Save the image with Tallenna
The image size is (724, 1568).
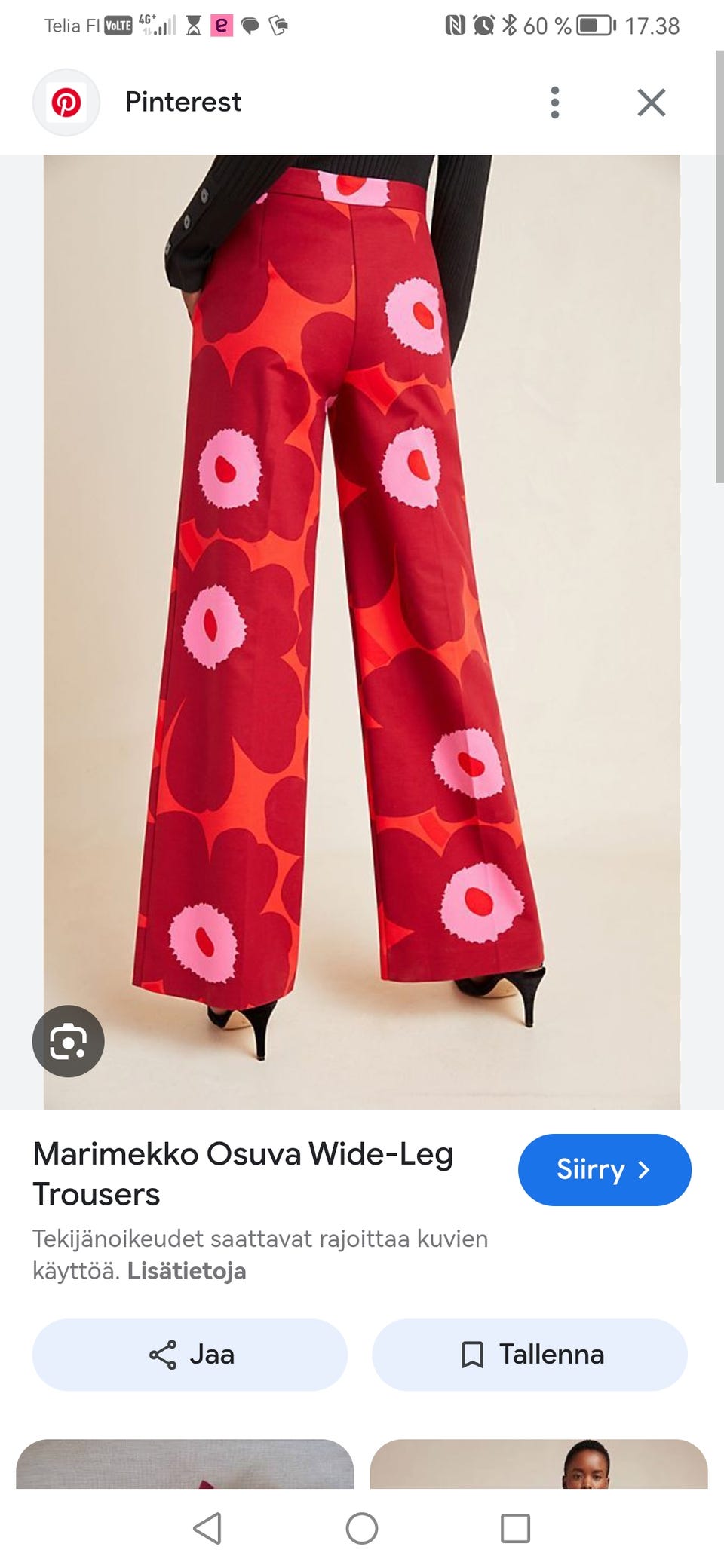[x=529, y=1355]
